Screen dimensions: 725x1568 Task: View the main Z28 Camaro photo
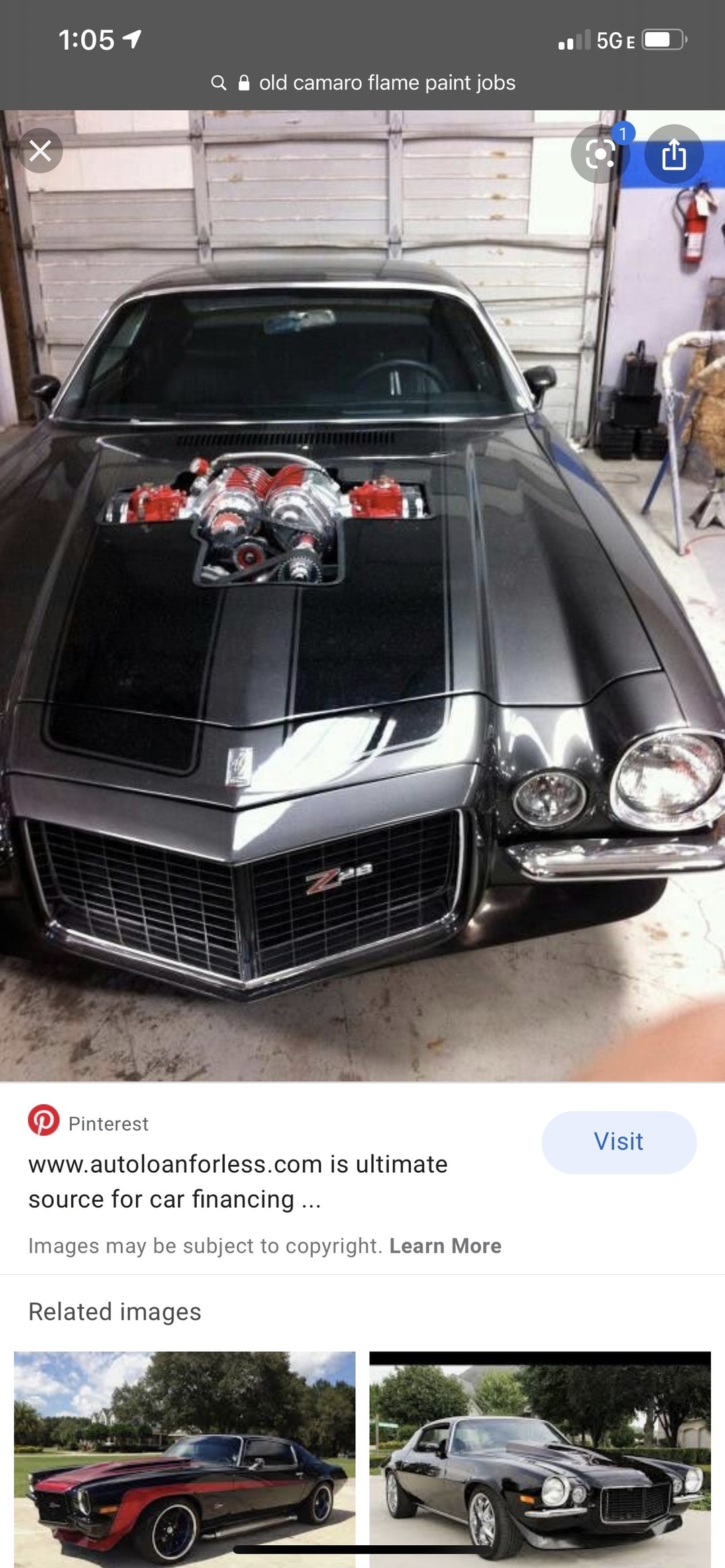pyautogui.click(x=362, y=604)
